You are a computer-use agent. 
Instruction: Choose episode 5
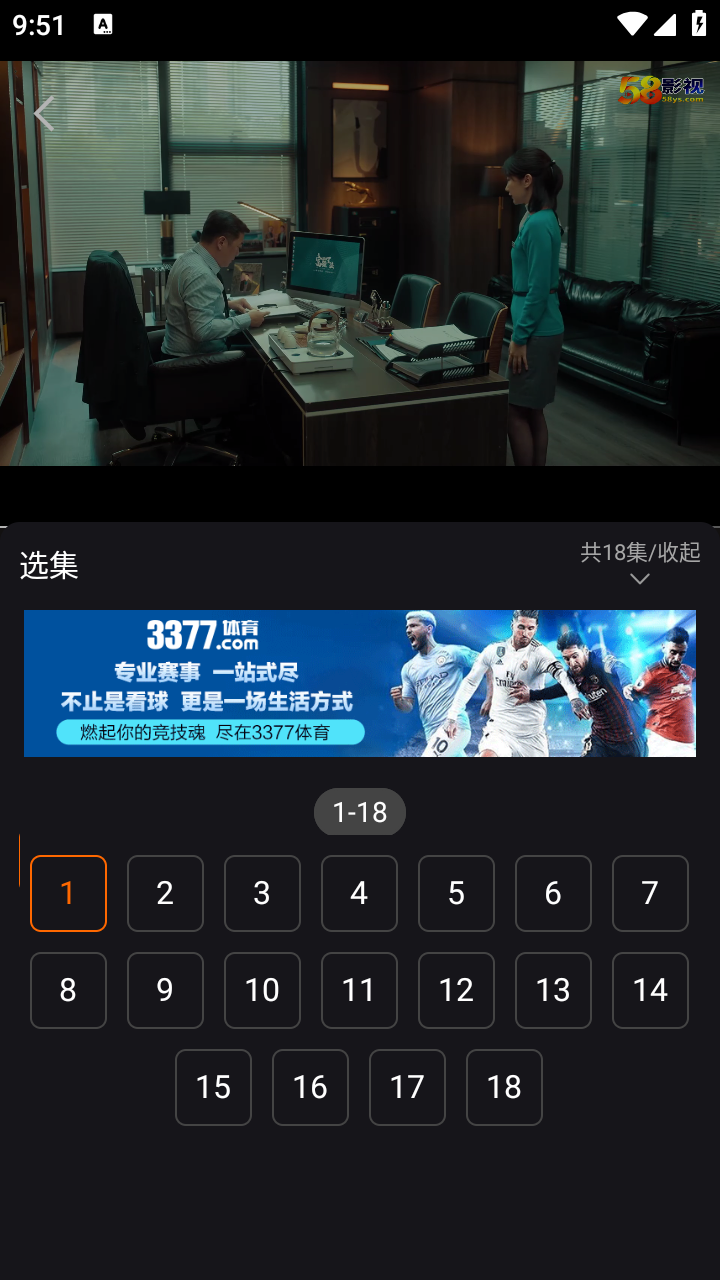click(x=456, y=893)
